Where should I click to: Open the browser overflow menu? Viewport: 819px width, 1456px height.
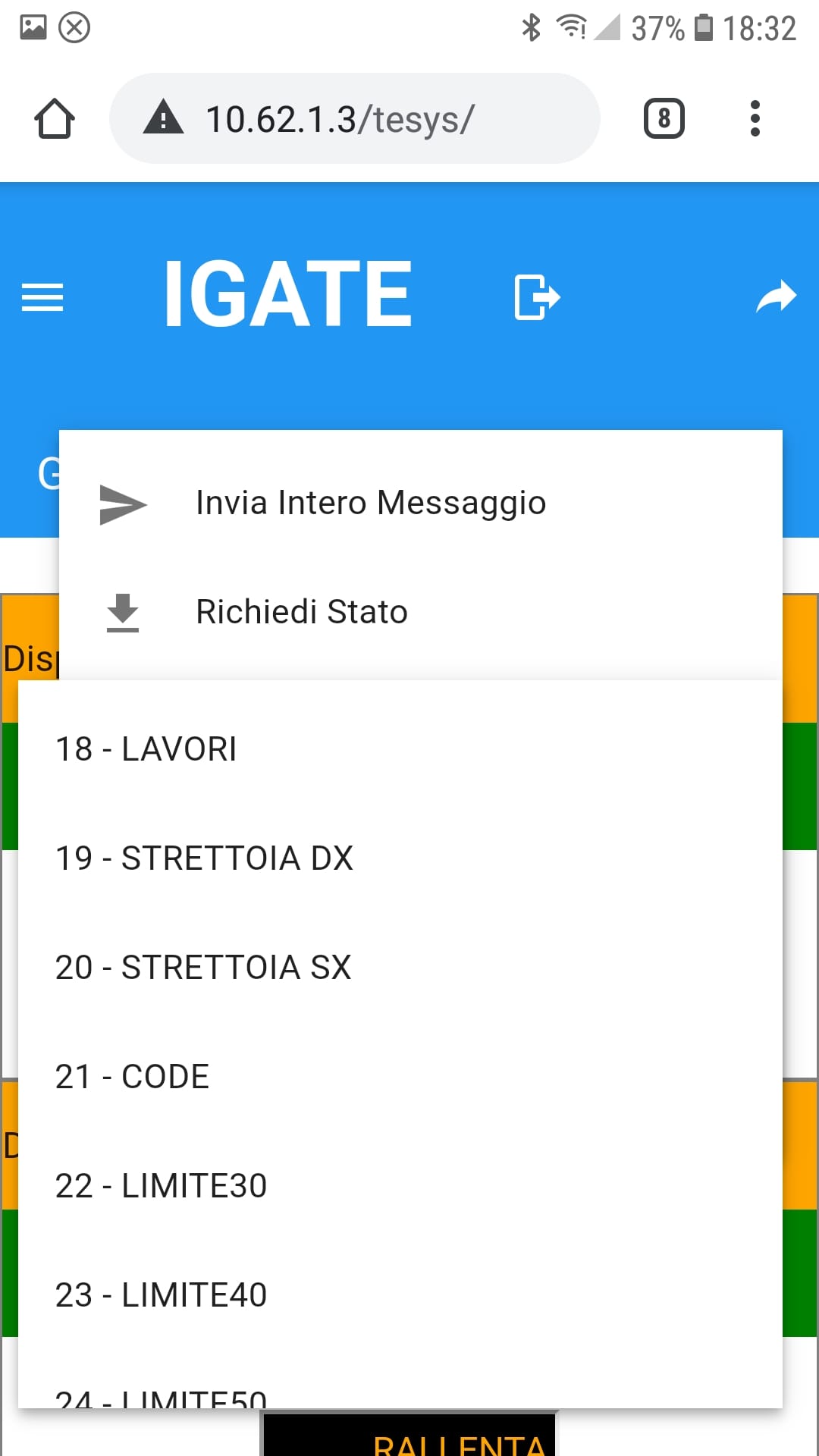[x=755, y=118]
